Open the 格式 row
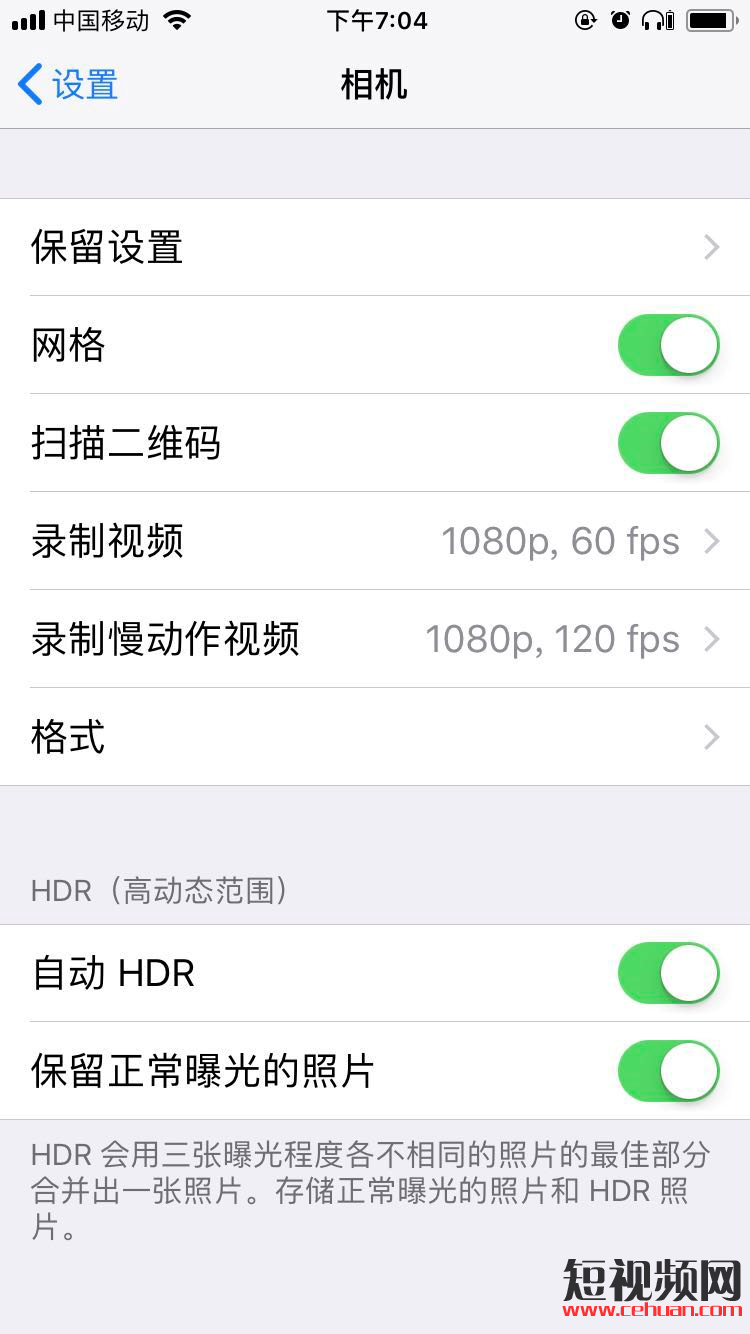750x1334 pixels. click(x=375, y=737)
